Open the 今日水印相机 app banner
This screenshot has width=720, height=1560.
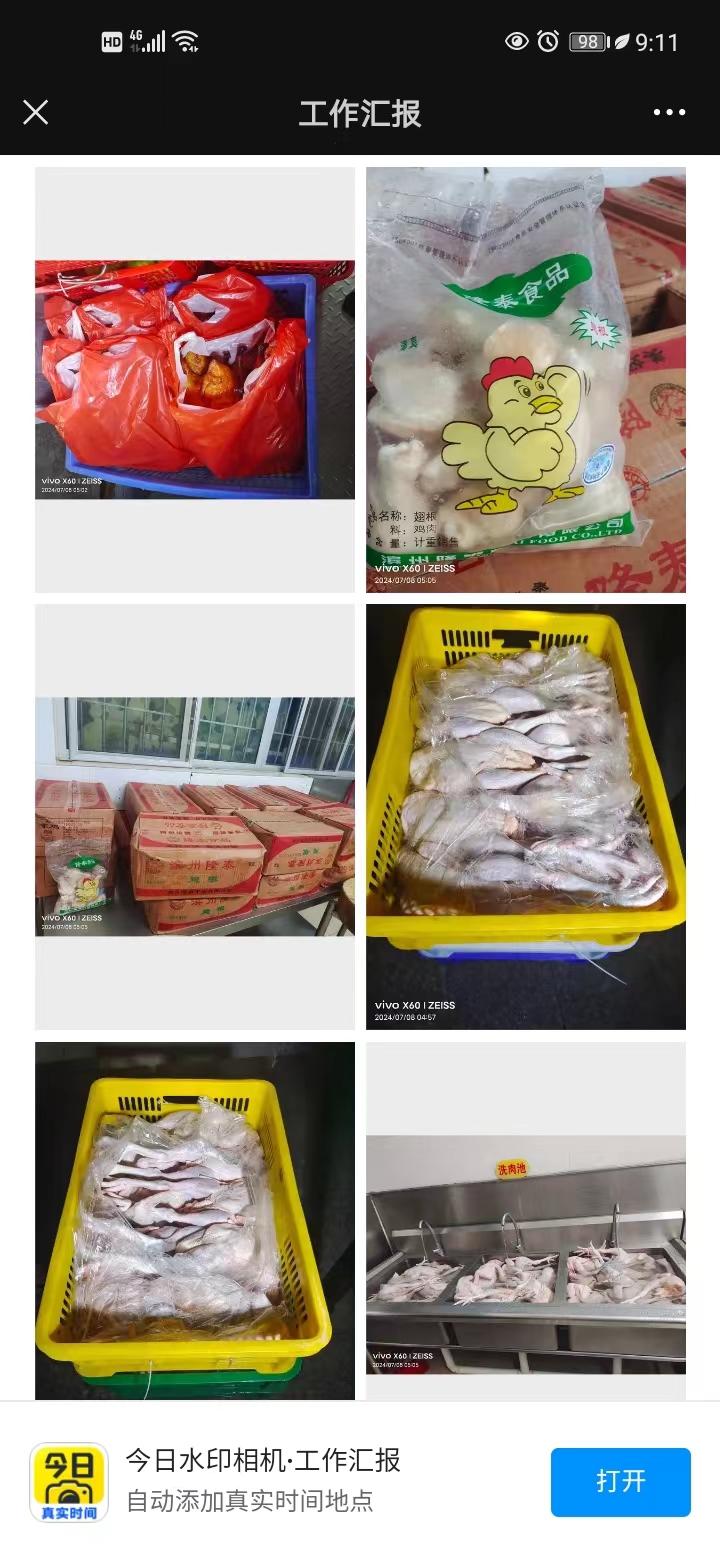[x=263, y=1480]
